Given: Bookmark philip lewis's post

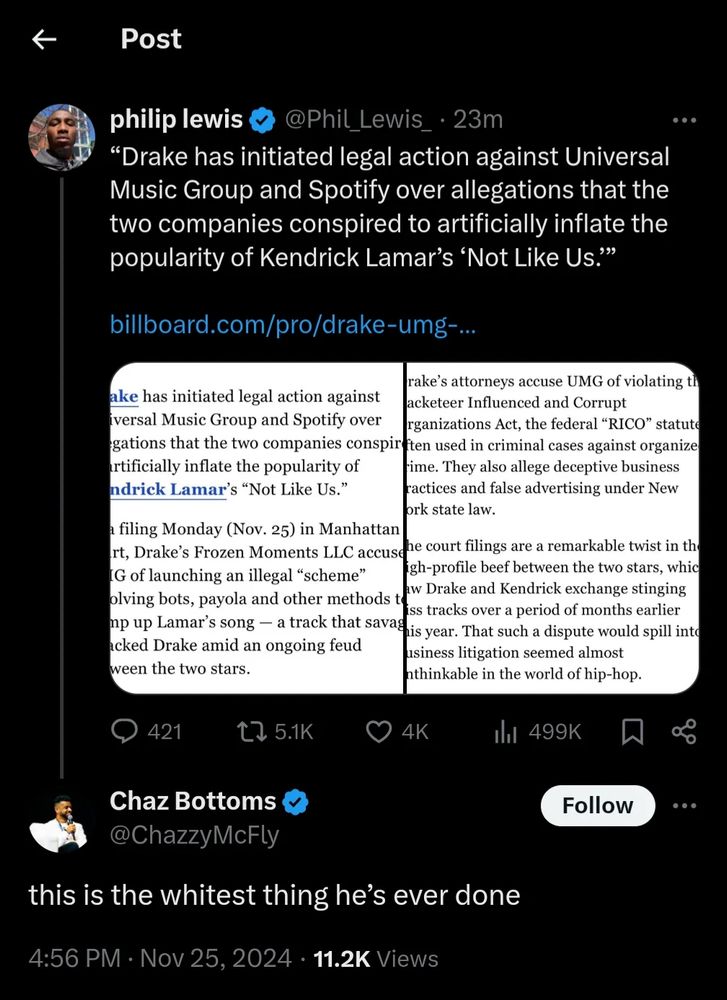Looking at the screenshot, I should point(634,731).
